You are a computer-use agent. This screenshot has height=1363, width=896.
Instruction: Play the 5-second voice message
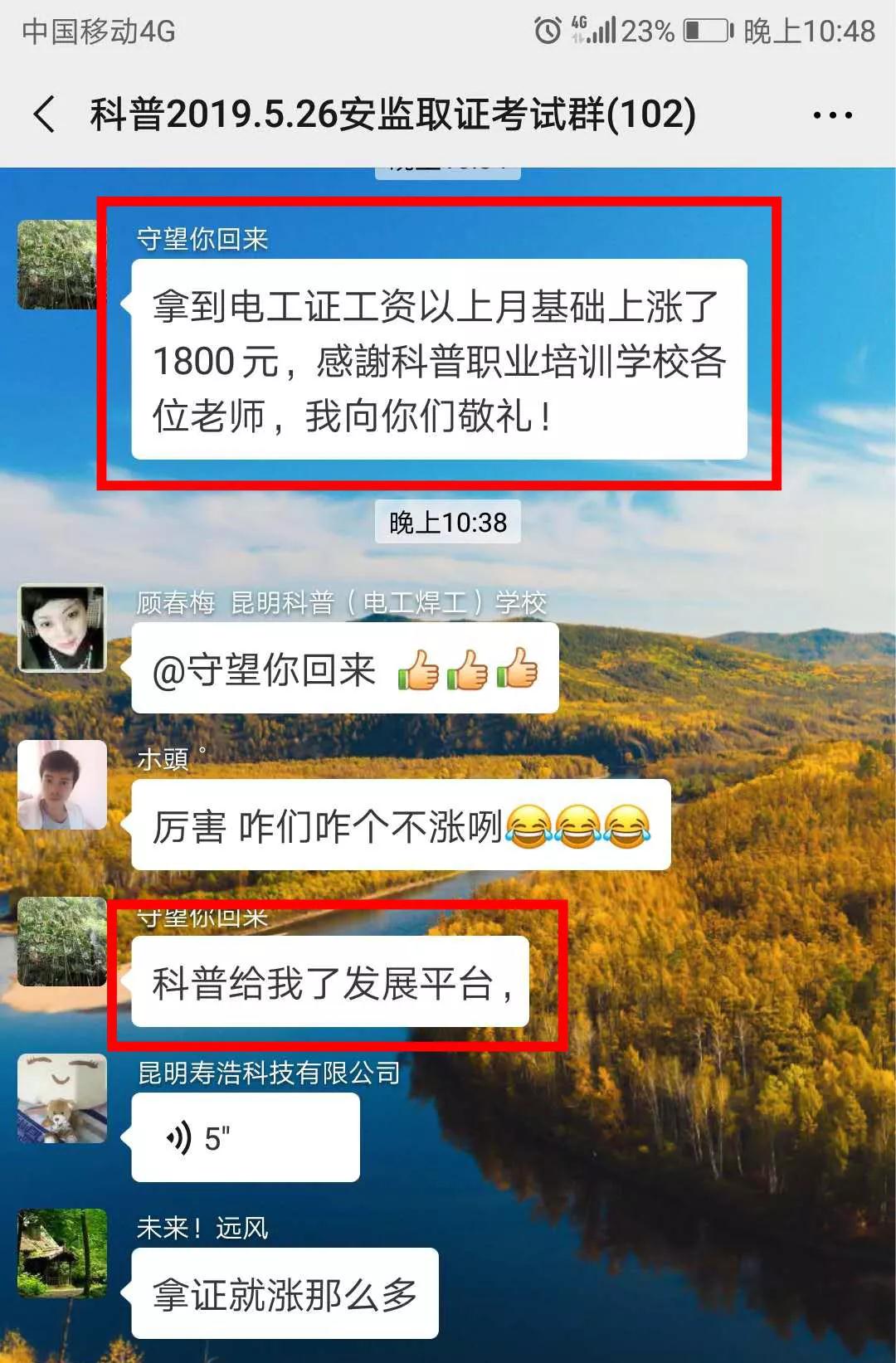click(x=245, y=1137)
